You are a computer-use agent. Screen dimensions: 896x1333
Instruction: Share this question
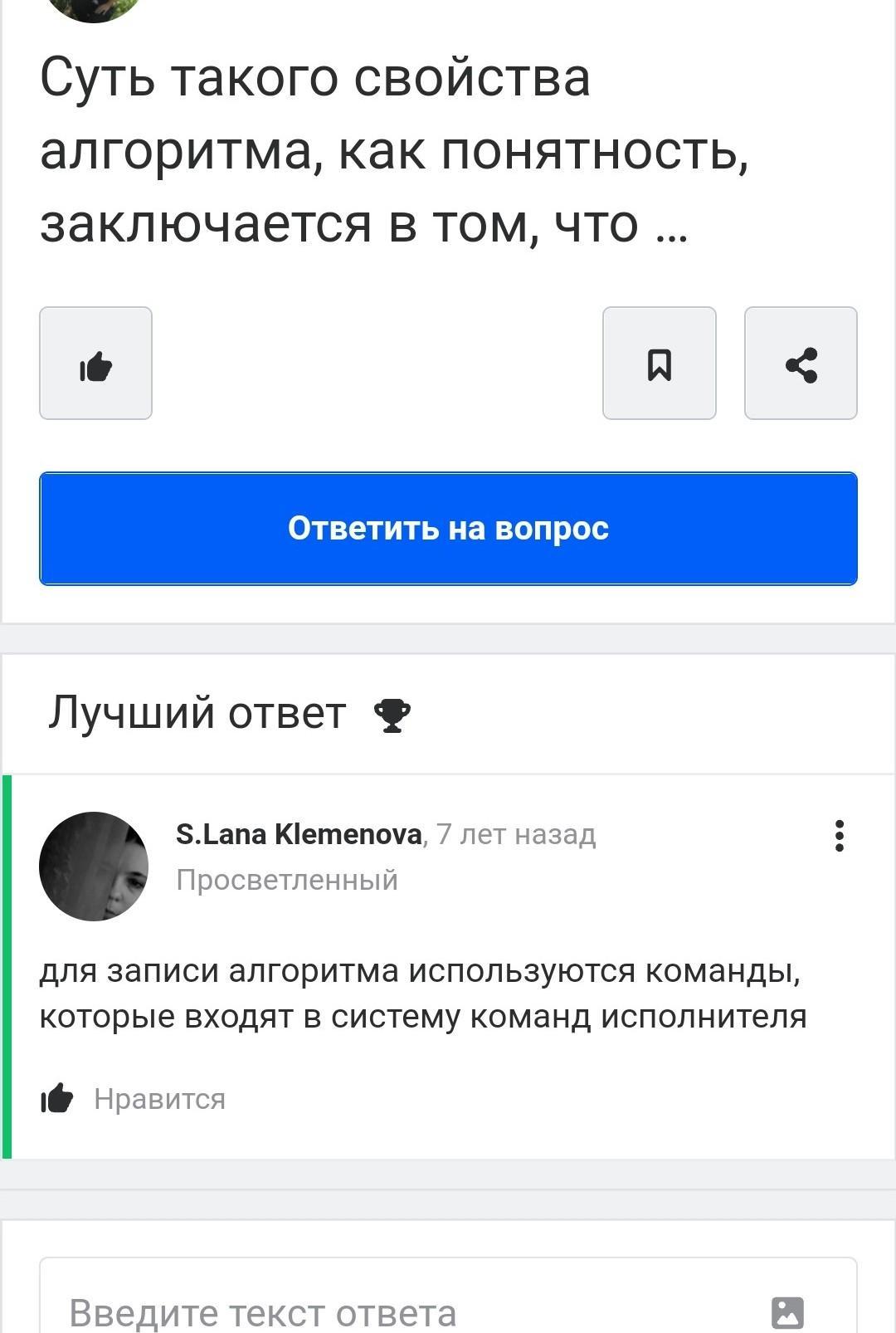click(801, 364)
